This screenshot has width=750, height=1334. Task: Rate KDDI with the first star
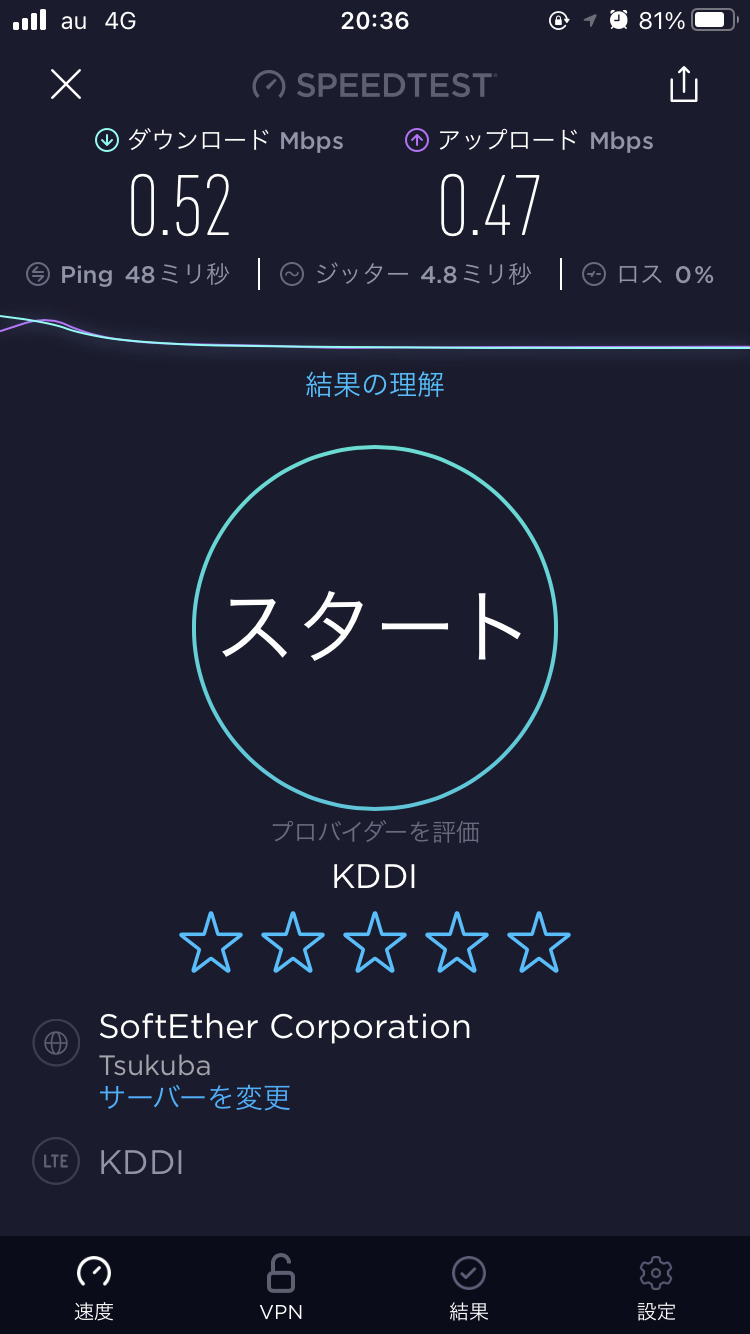coord(211,942)
